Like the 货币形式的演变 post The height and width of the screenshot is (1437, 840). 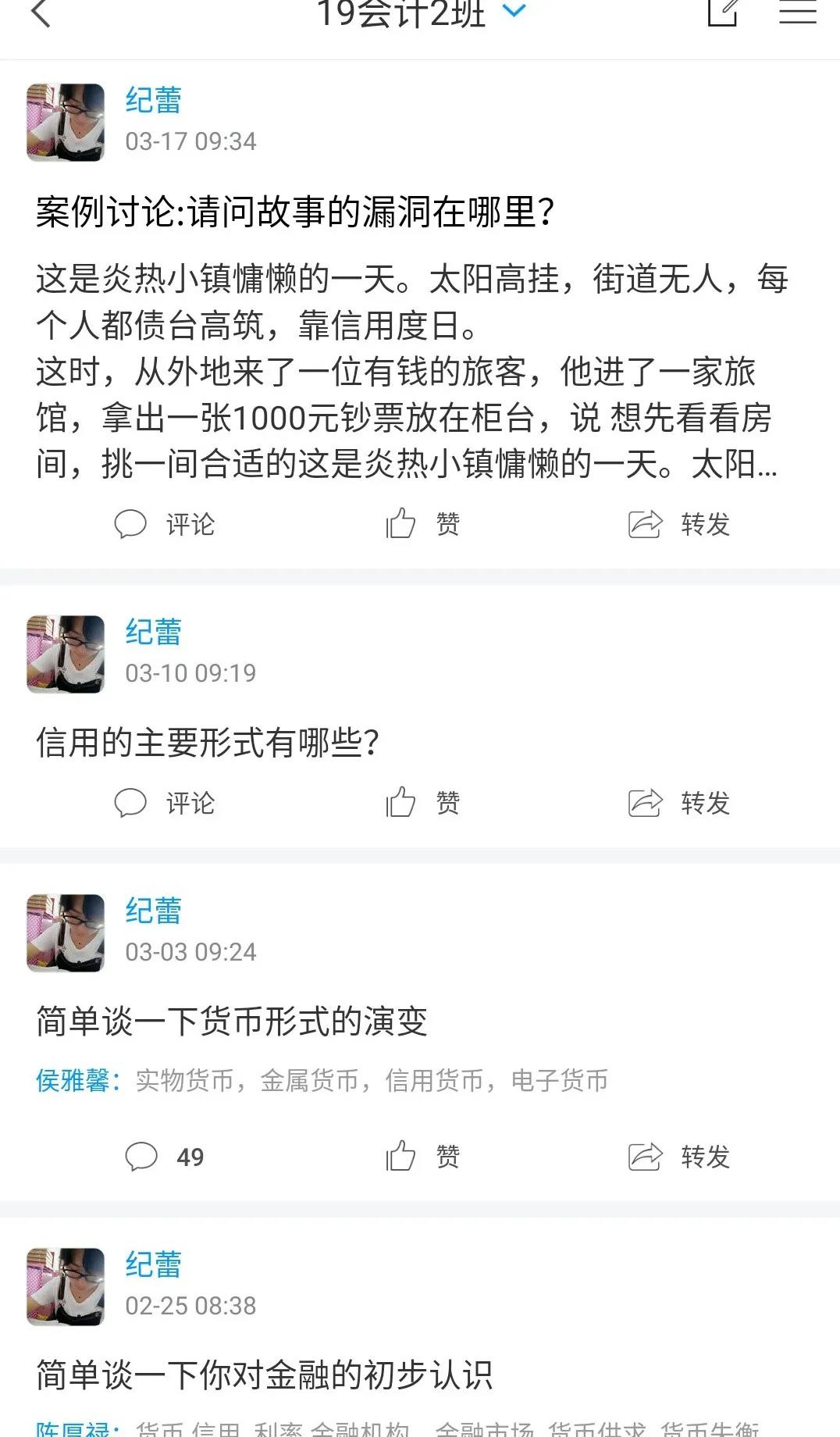coord(422,1157)
